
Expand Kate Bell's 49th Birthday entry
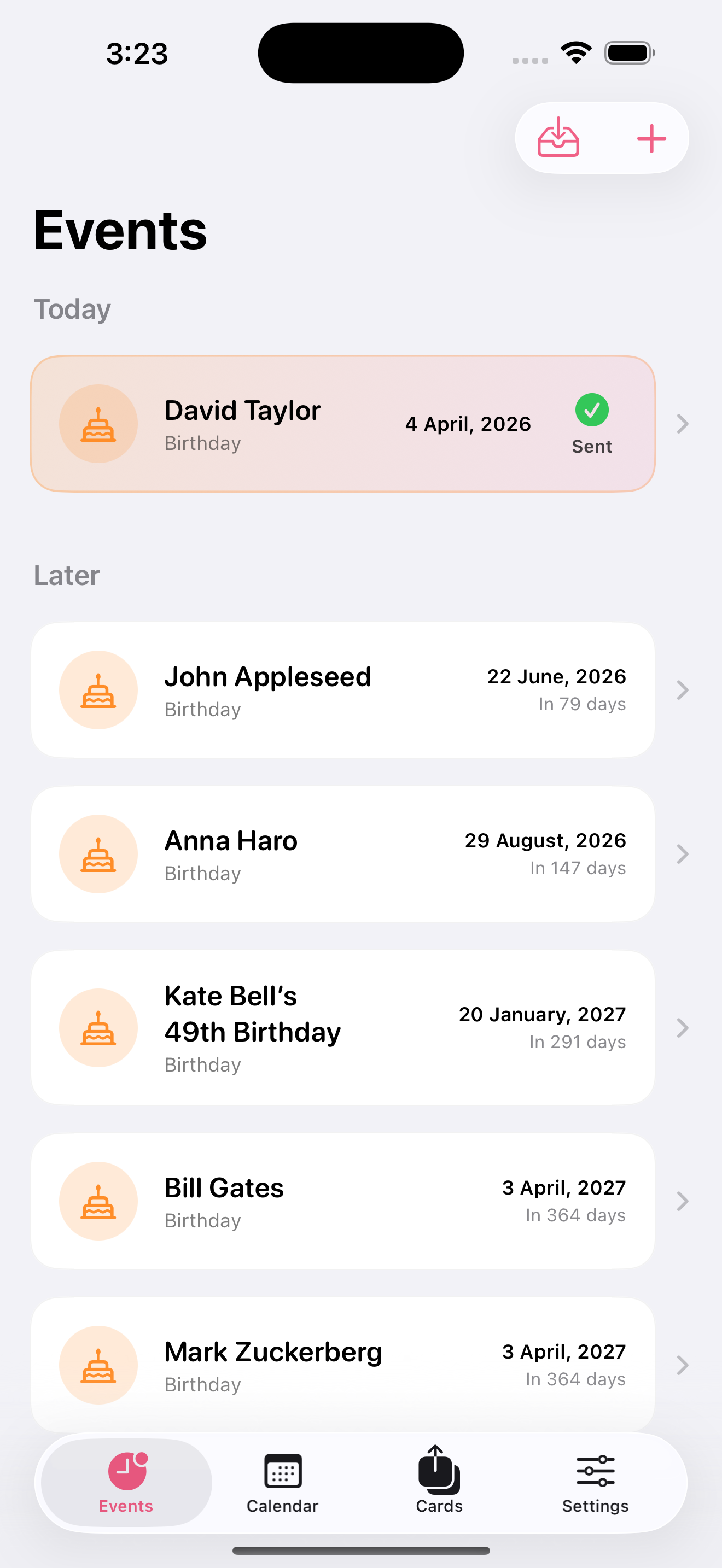point(683,1028)
